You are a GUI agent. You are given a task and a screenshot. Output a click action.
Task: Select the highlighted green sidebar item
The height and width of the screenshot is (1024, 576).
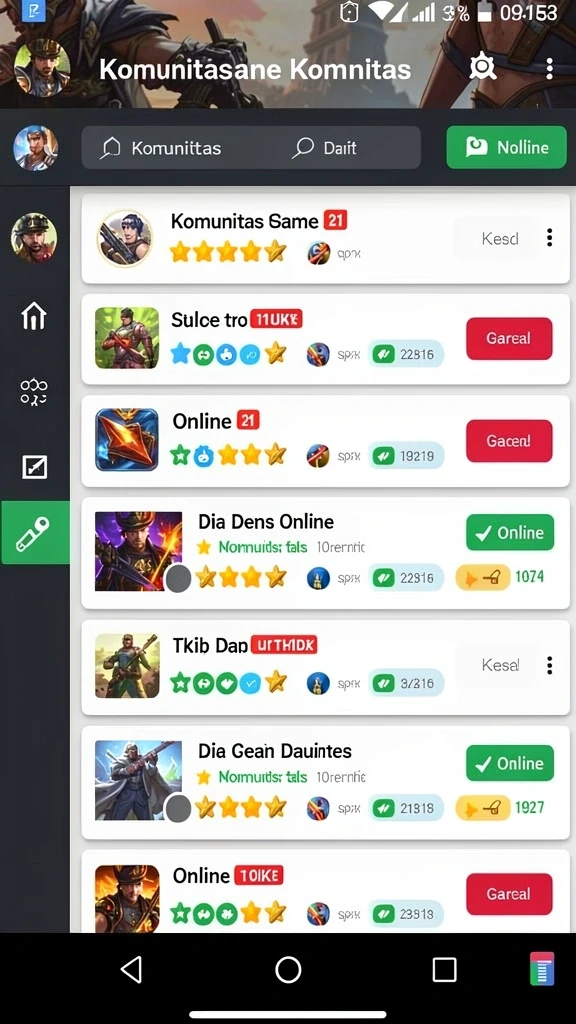click(35, 532)
